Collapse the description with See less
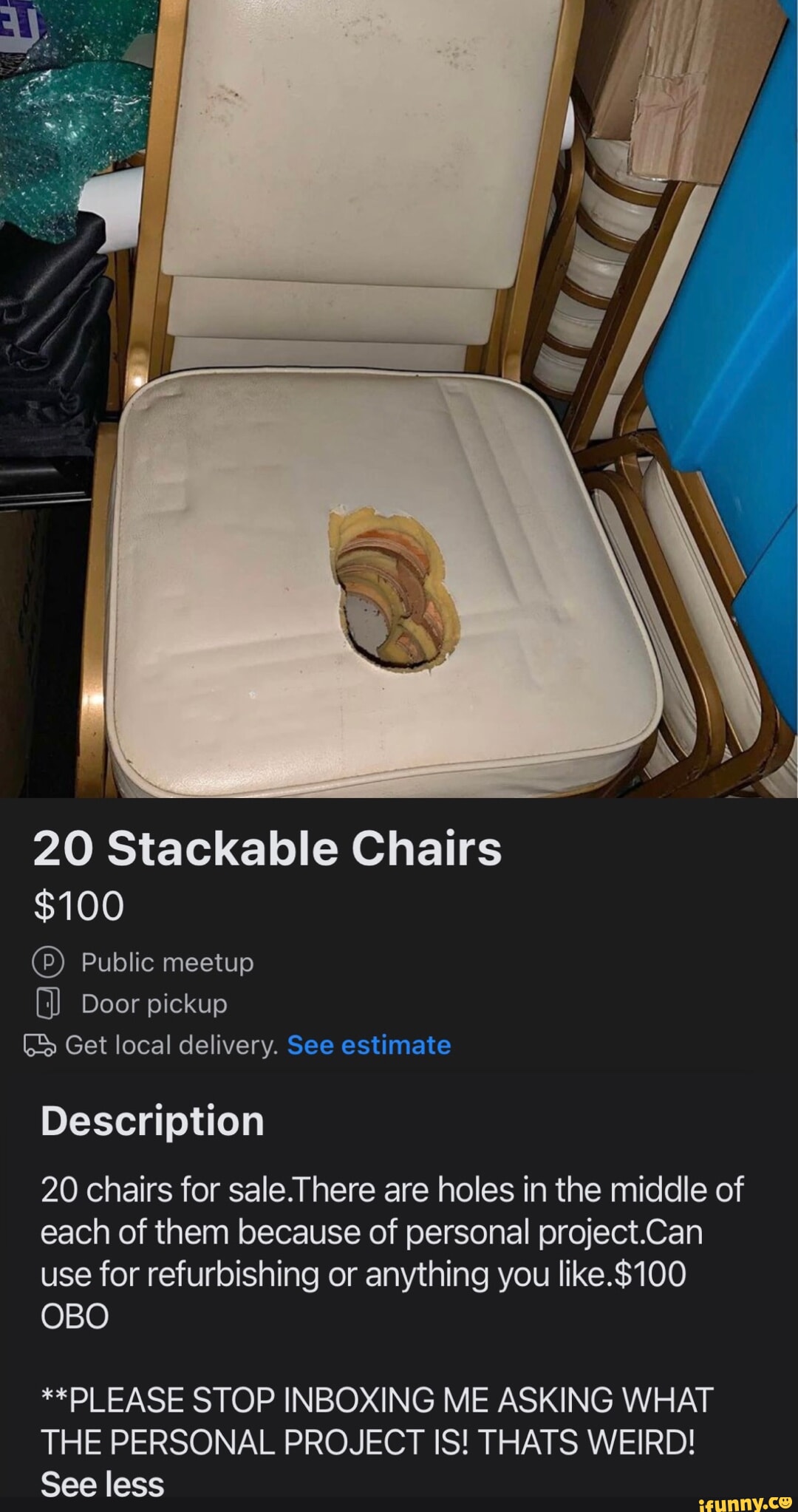The width and height of the screenshot is (798, 1512). click(x=102, y=1485)
